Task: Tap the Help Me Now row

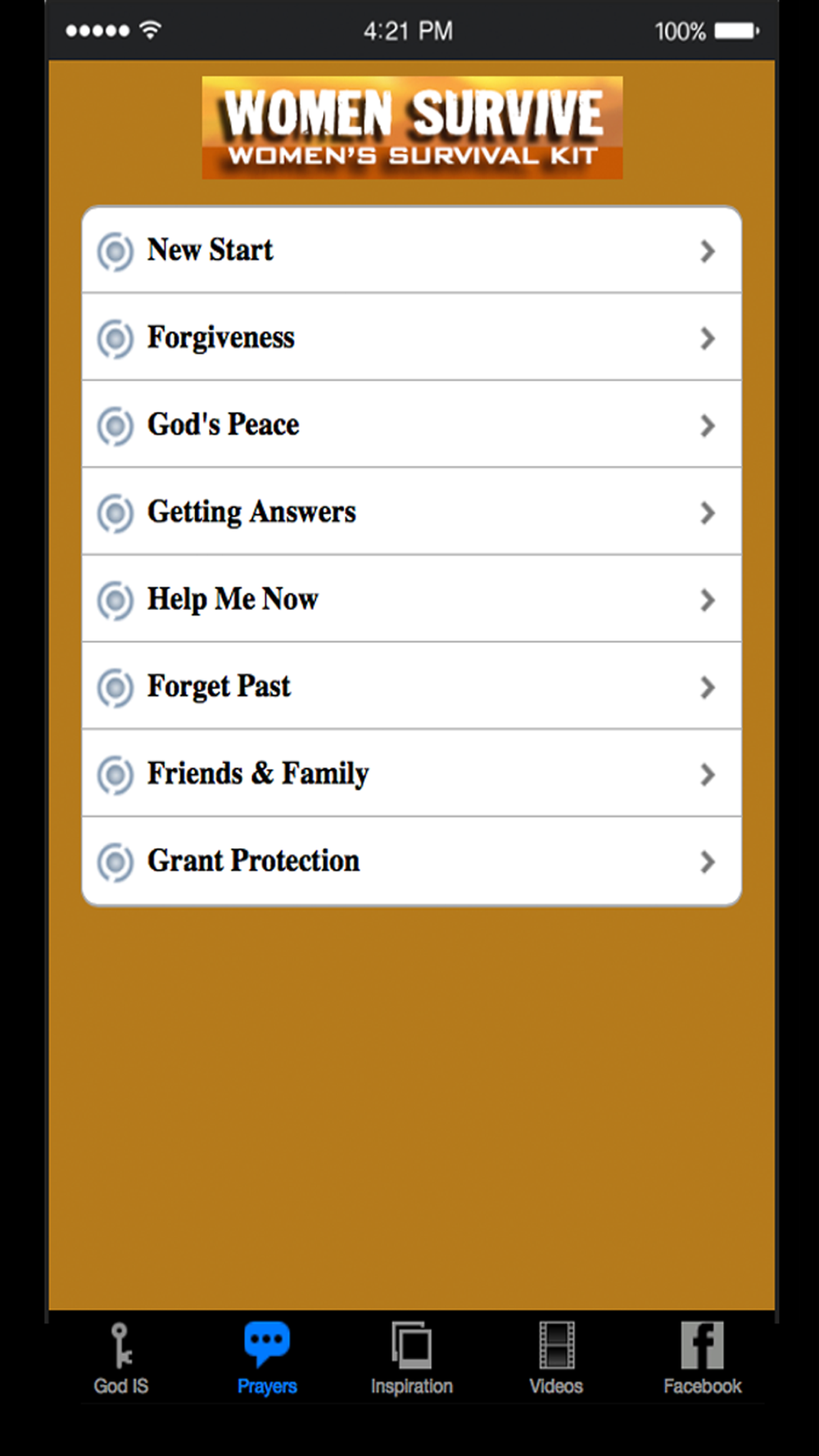Action: pos(411,599)
